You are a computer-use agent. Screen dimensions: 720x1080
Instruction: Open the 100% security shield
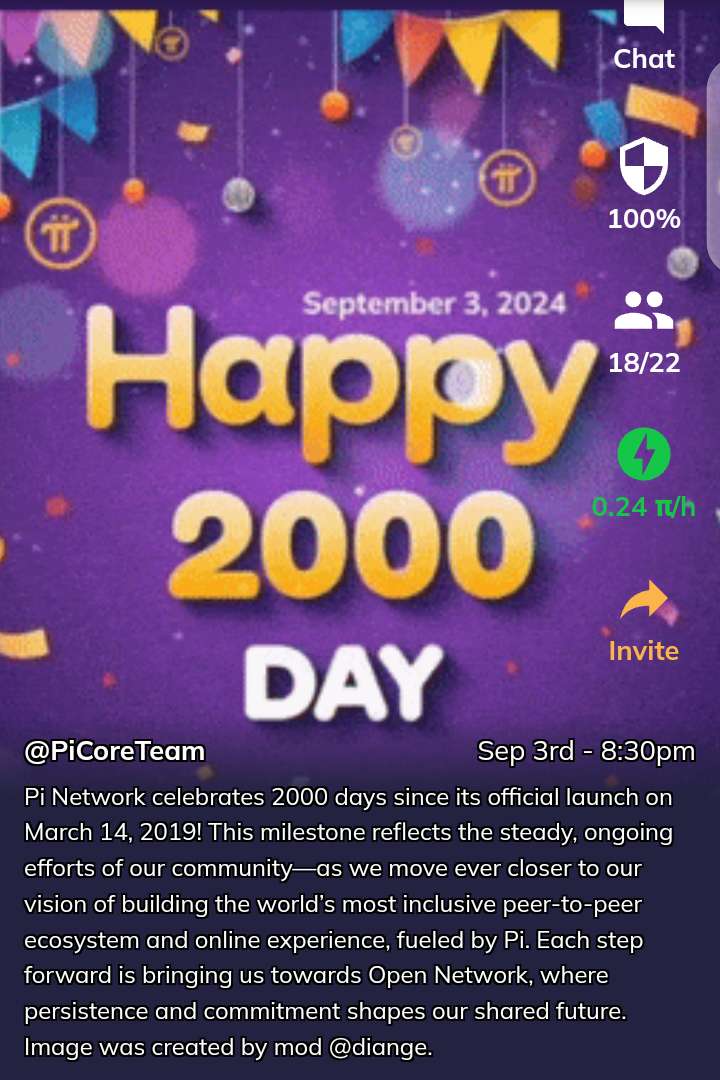[x=644, y=168]
